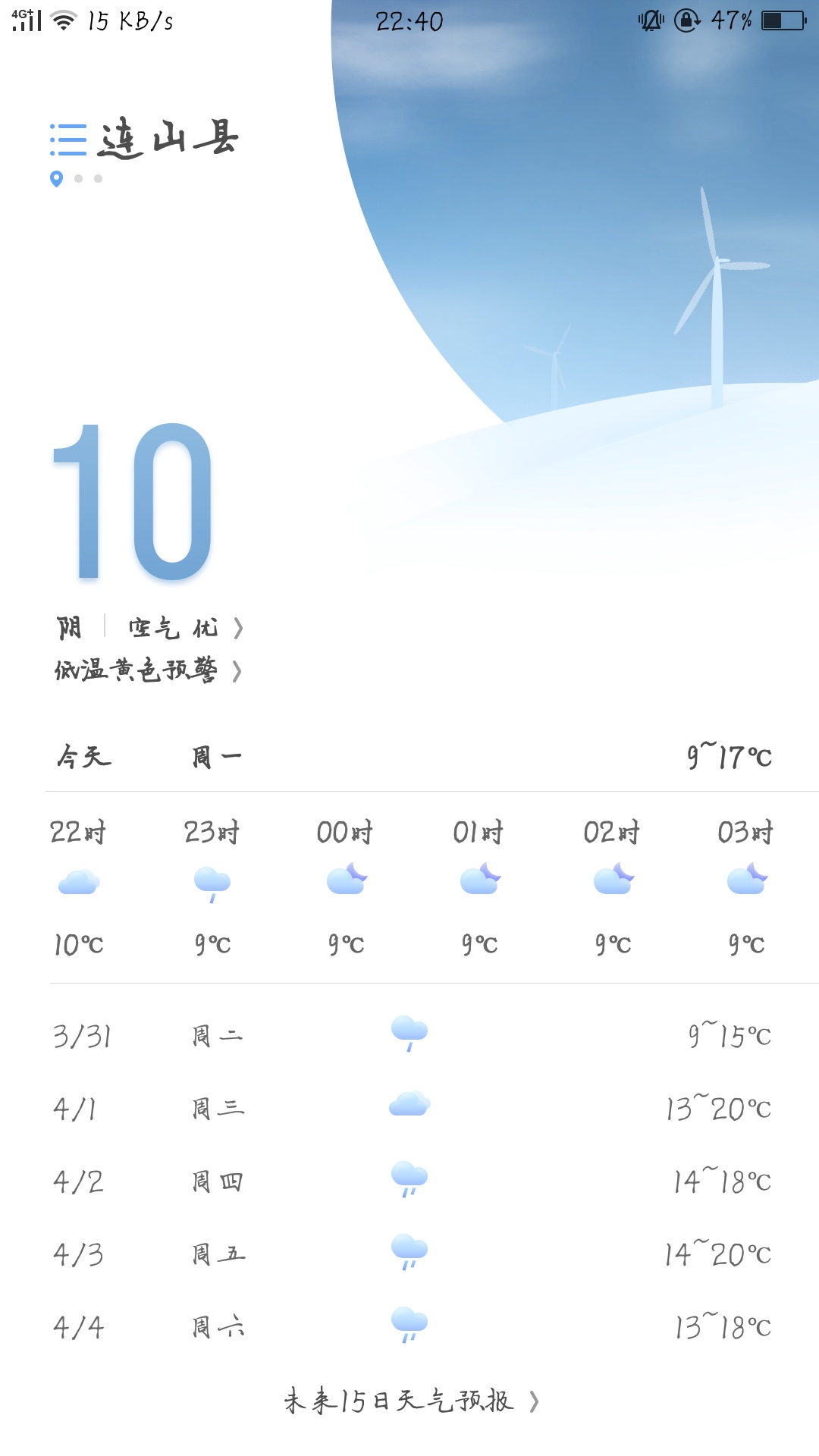Select the 4/1 周三 forecast row
Screen dimensions: 819x1456
(409, 1107)
